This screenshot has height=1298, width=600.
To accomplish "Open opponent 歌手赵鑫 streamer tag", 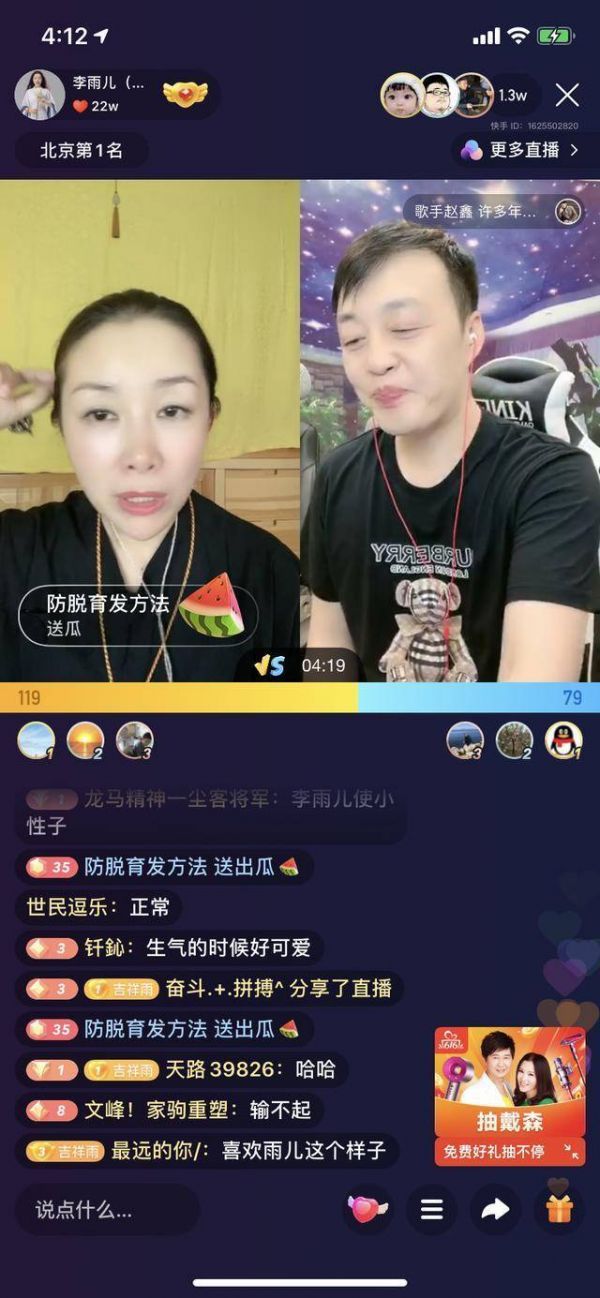I will pyautogui.click(x=488, y=212).
